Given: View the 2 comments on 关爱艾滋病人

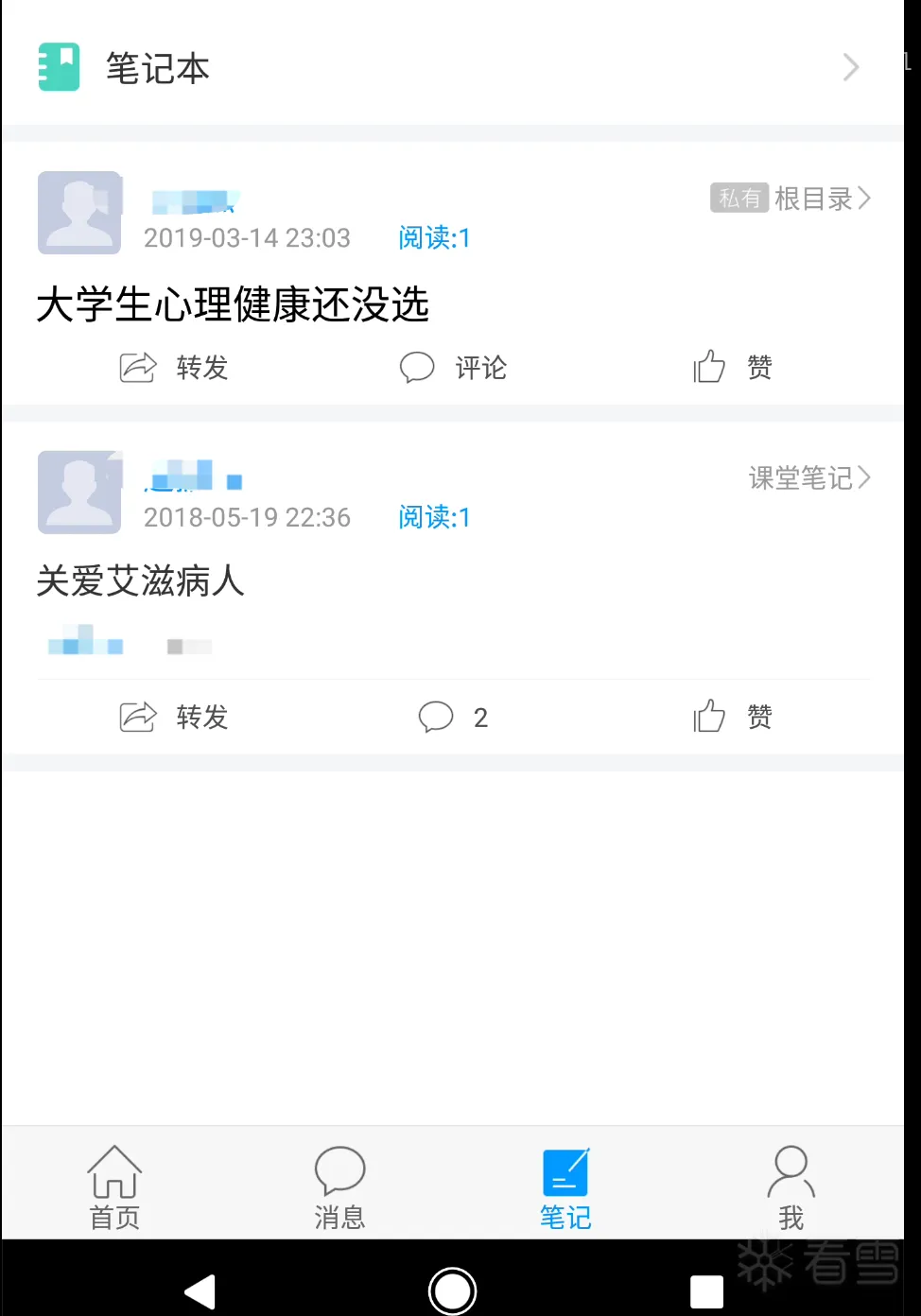Looking at the screenshot, I should coord(454,717).
